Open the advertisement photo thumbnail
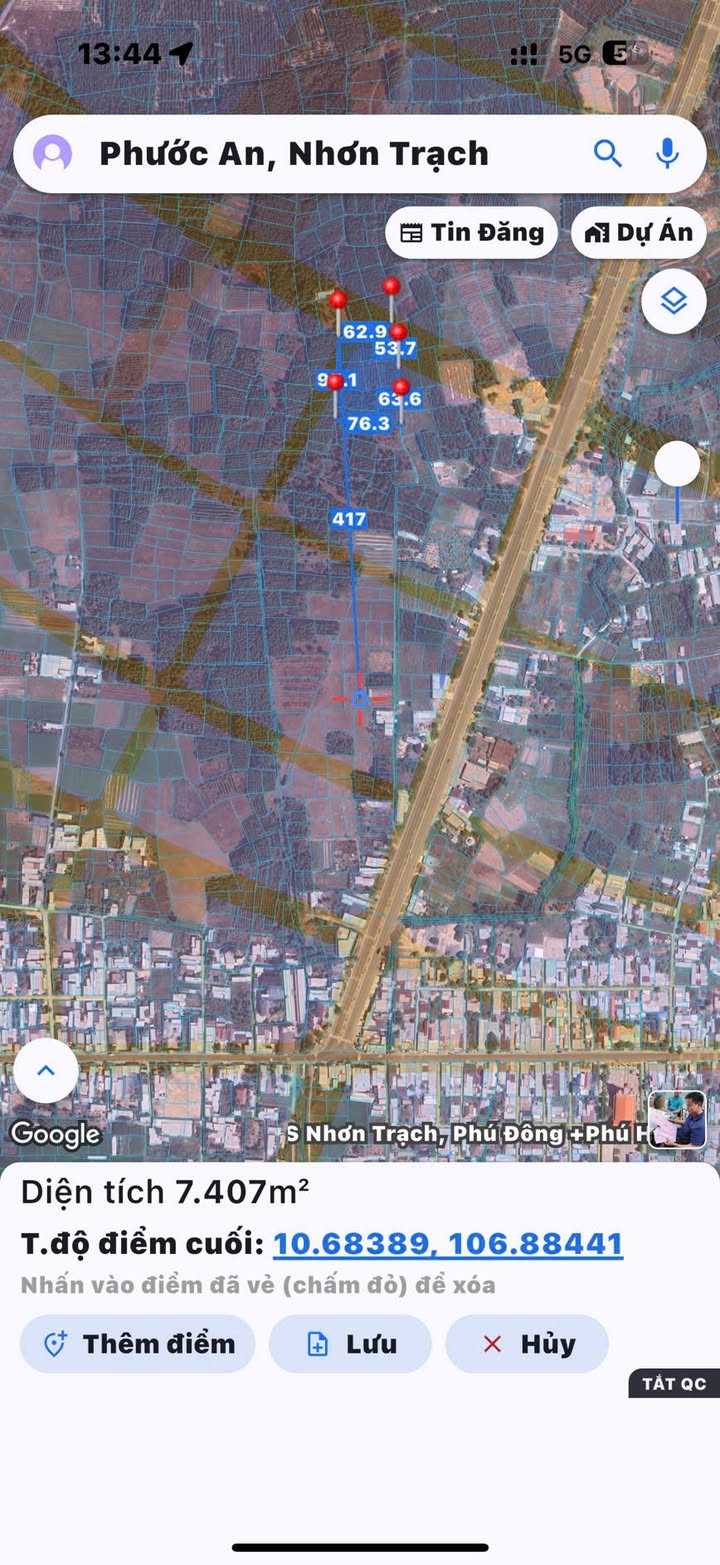 coord(677,1119)
